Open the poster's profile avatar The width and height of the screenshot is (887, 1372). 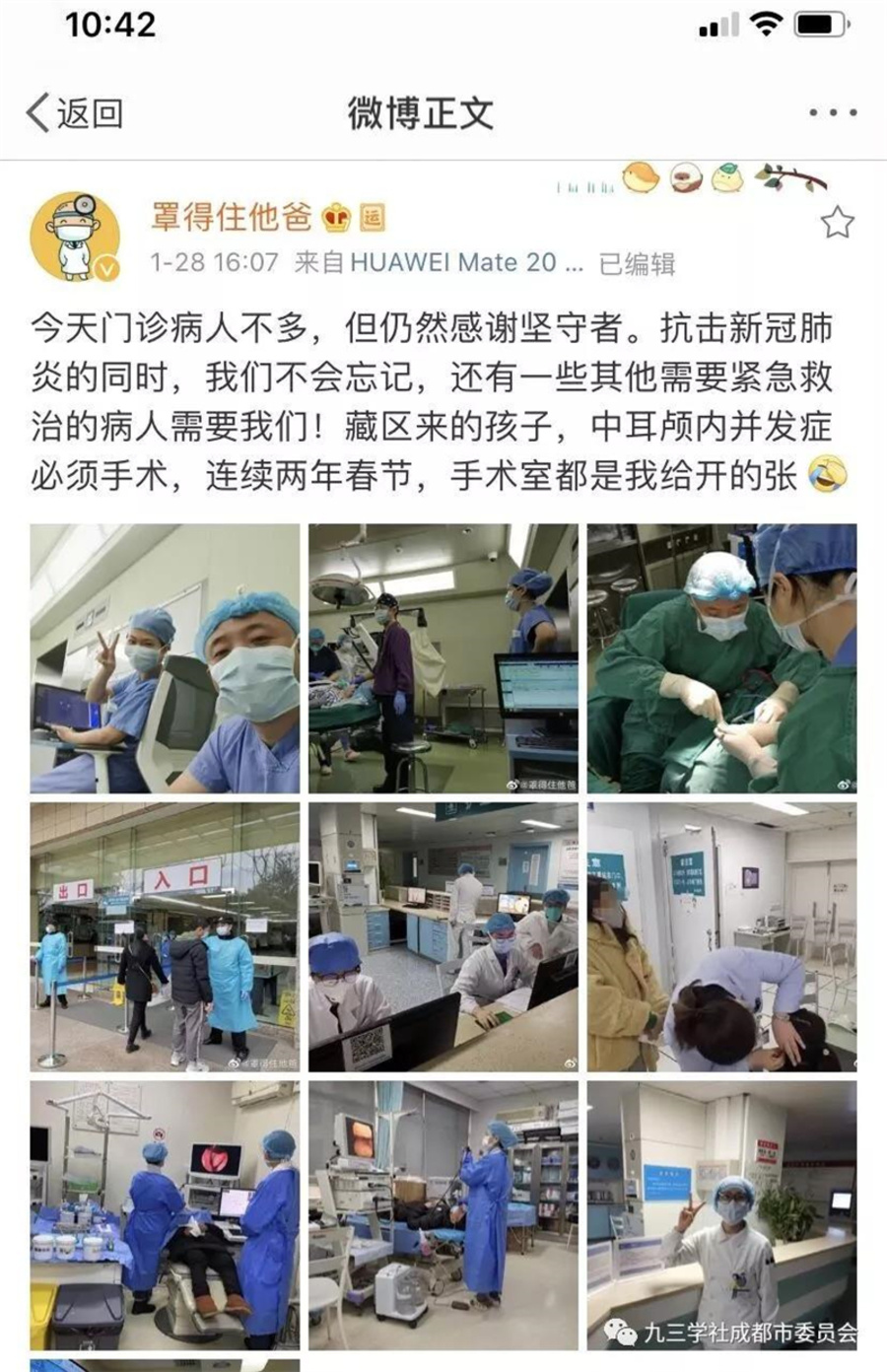(76, 237)
